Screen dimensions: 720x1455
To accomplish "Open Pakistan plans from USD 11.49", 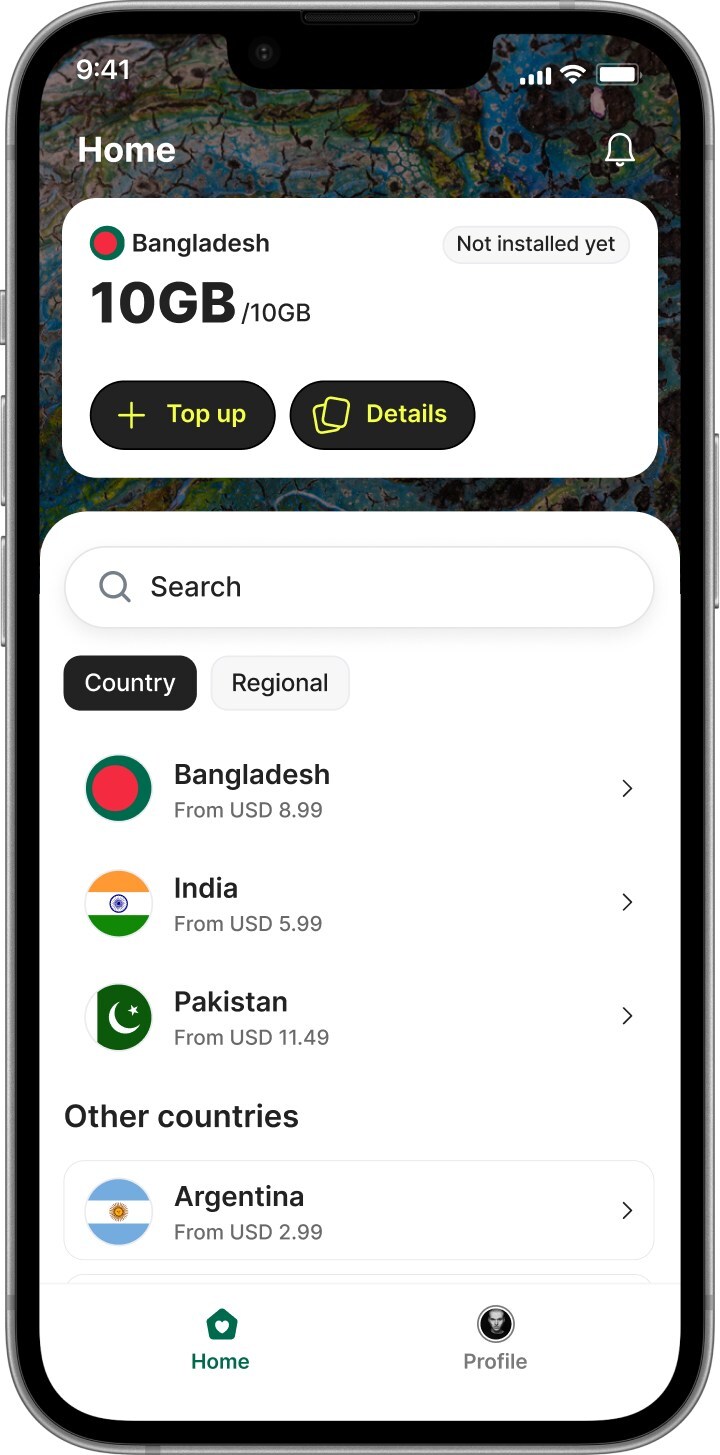I will [359, 1017].
